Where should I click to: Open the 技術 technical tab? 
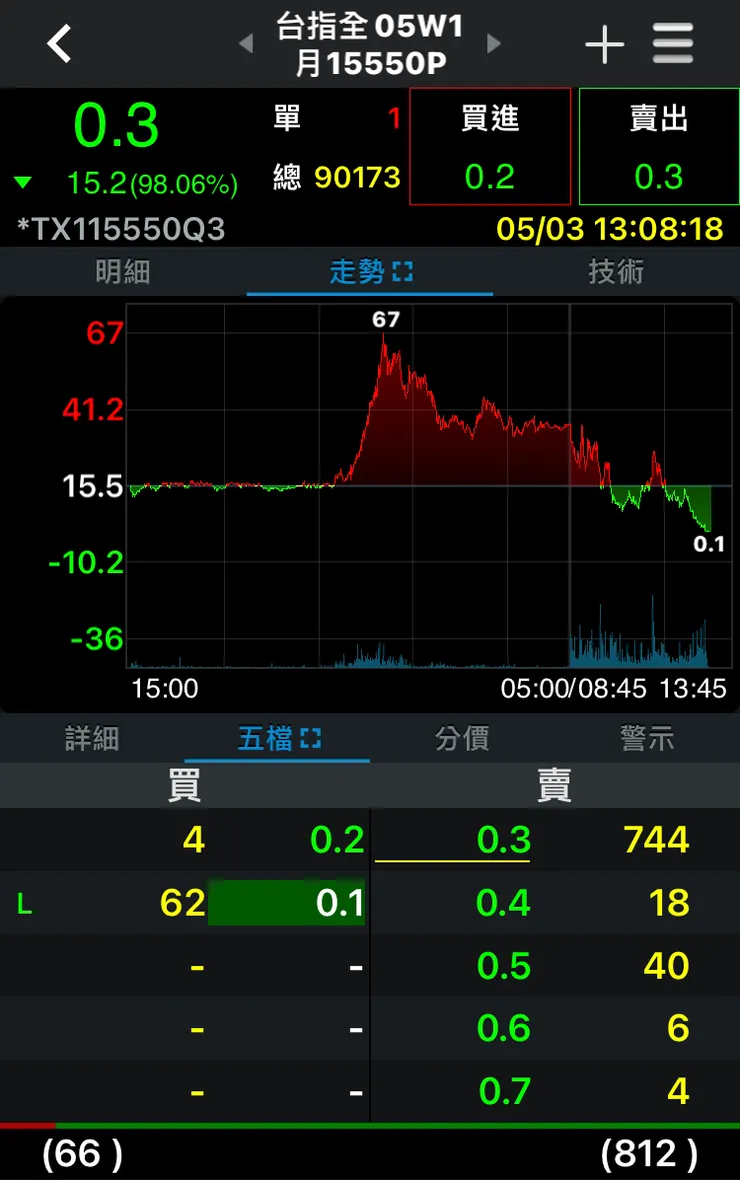(616, 272)
